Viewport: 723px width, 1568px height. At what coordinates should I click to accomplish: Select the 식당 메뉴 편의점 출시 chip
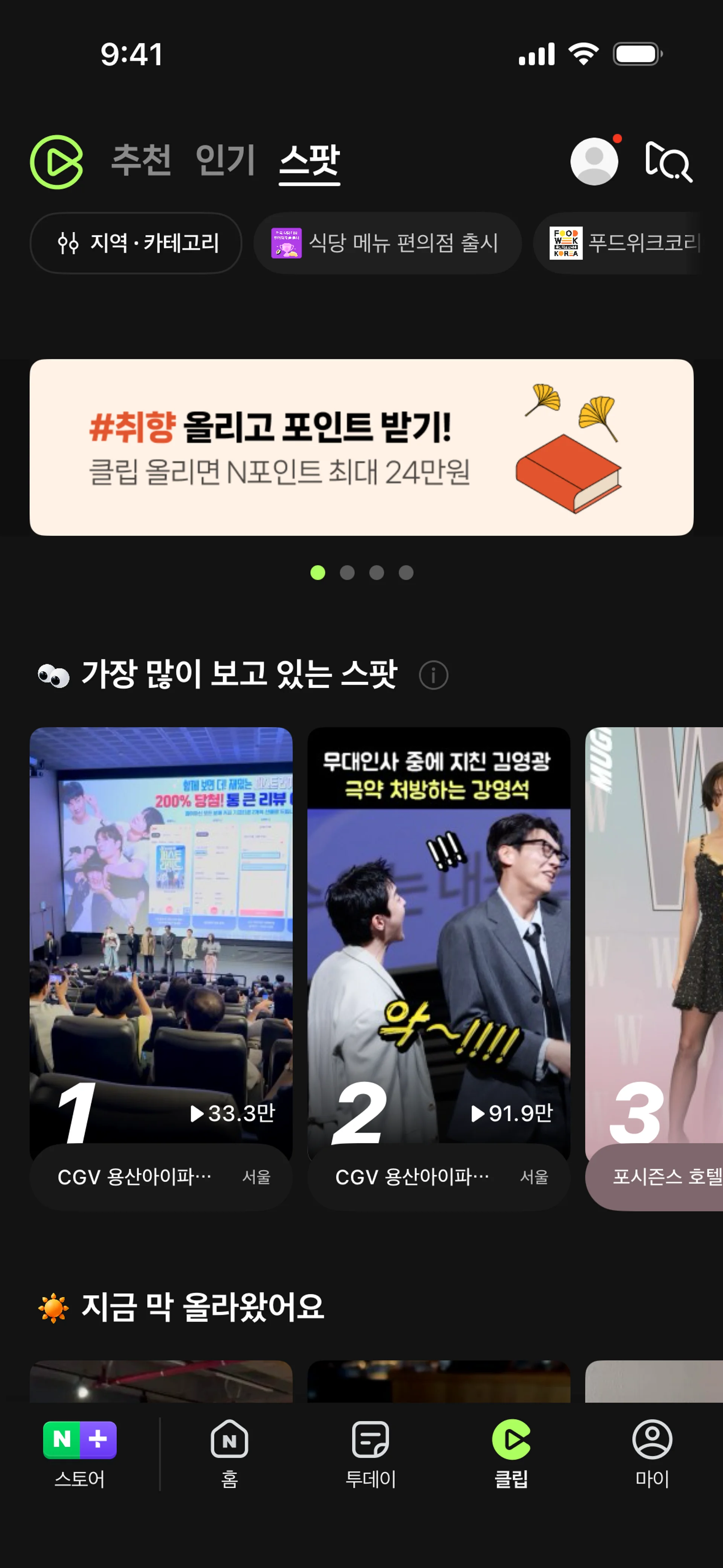coord(387,243)
